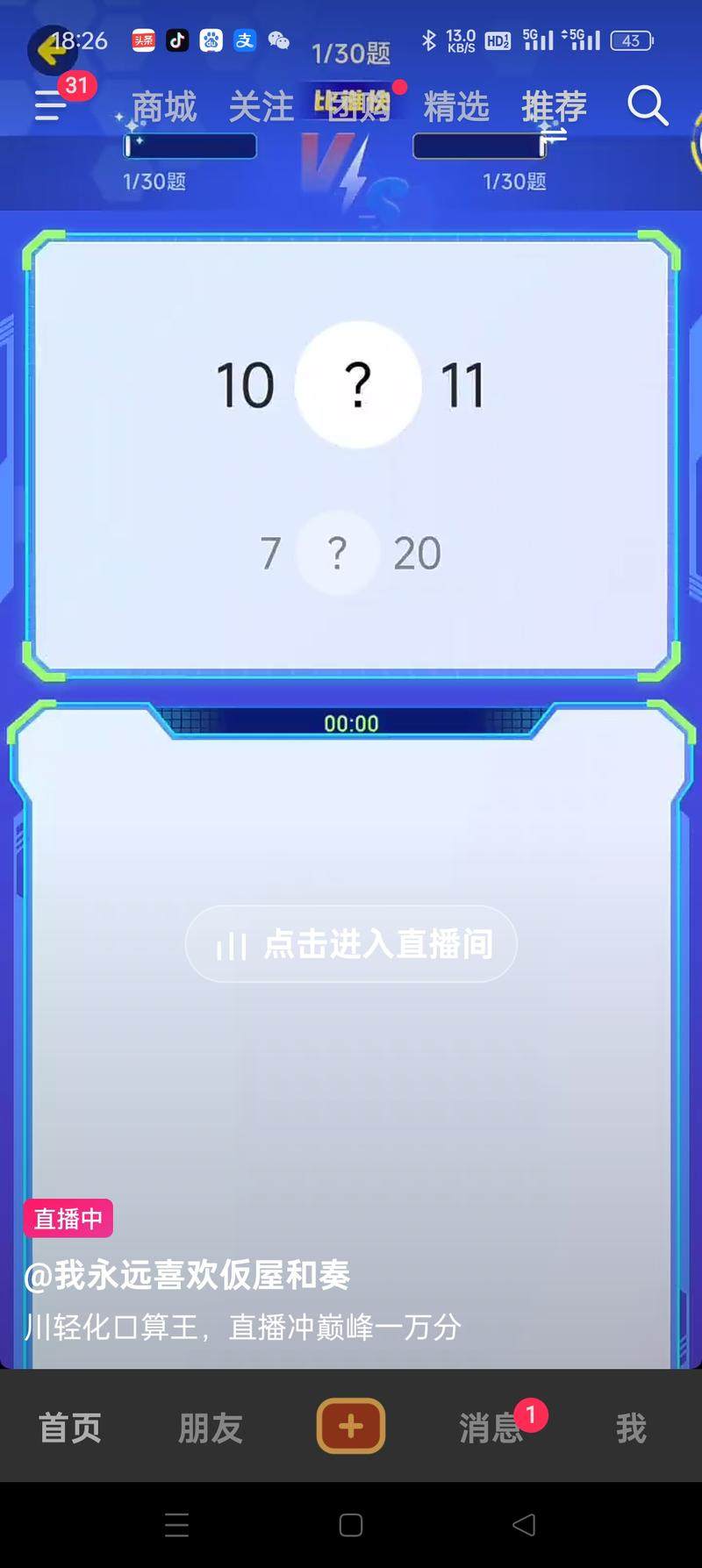Go to the 首页 tab

click(x=70, y=1428)
